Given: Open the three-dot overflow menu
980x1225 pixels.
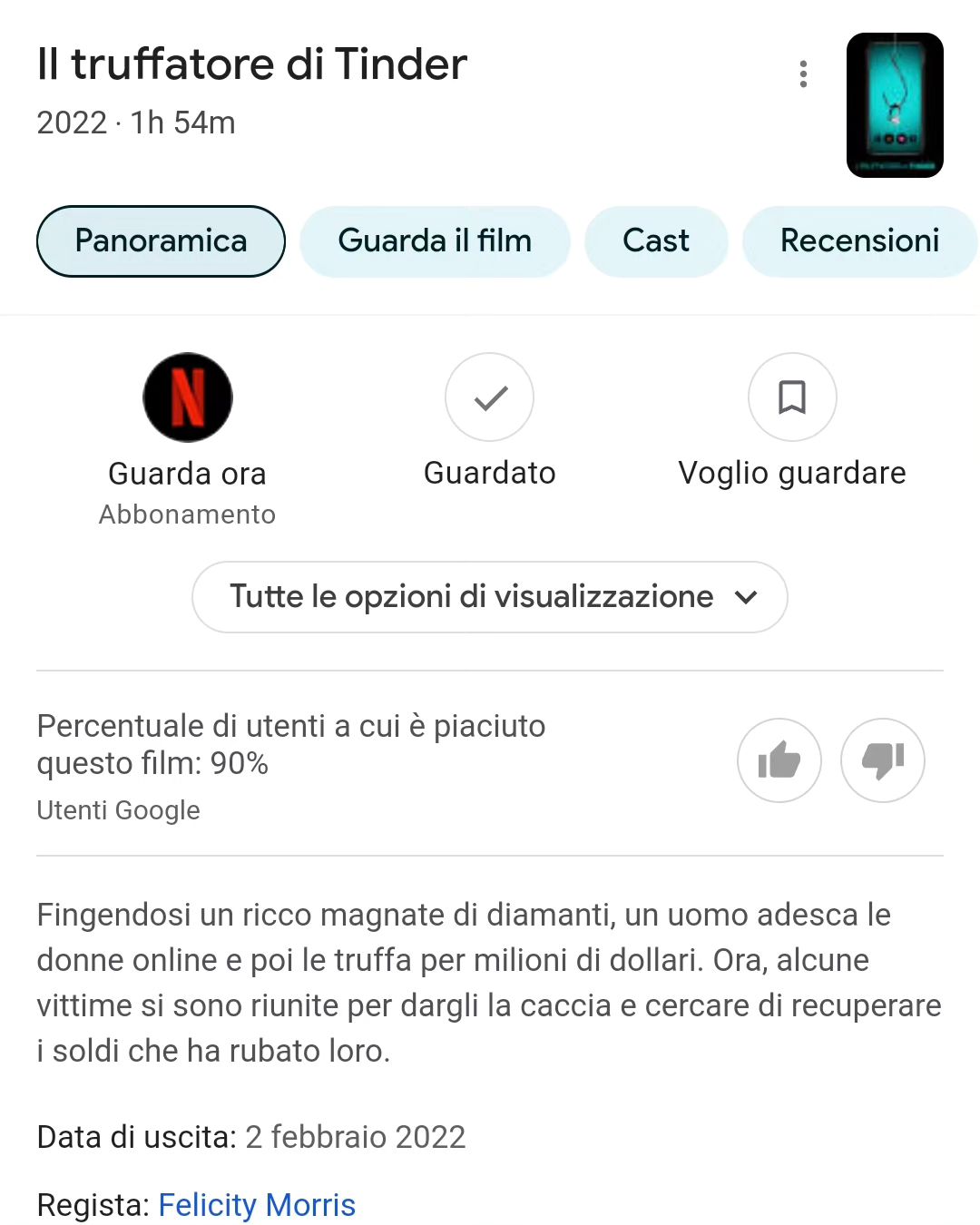Looking at the screenshot, I should tap(803, 74).
